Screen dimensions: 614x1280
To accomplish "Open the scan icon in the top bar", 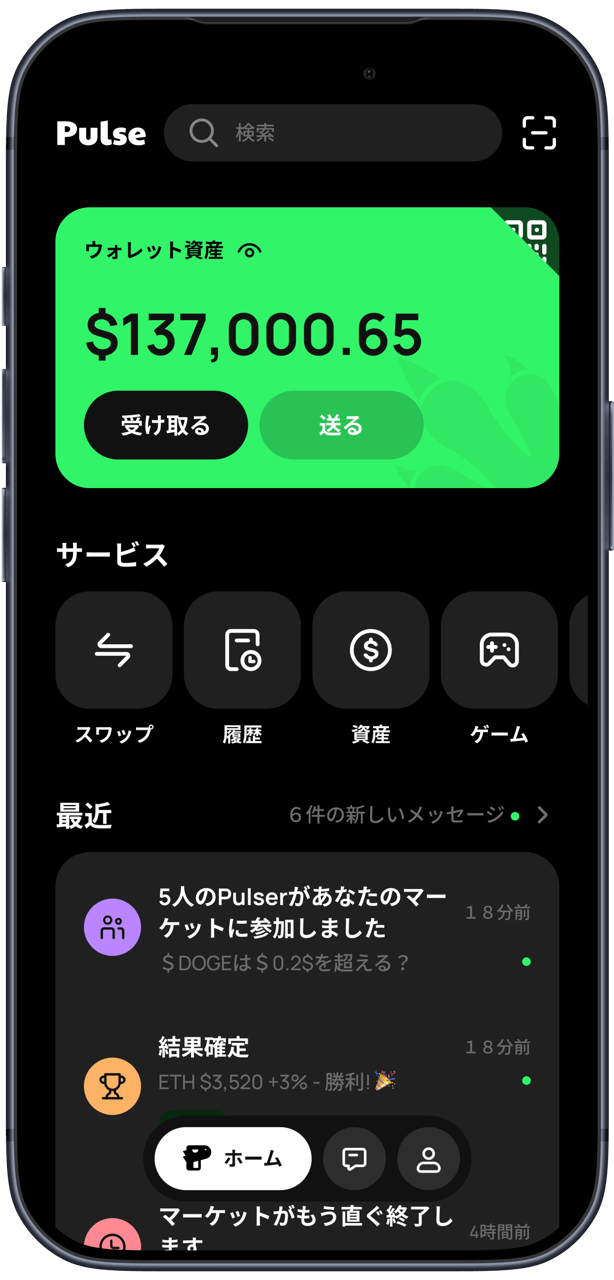I will (x=539, y=133).
